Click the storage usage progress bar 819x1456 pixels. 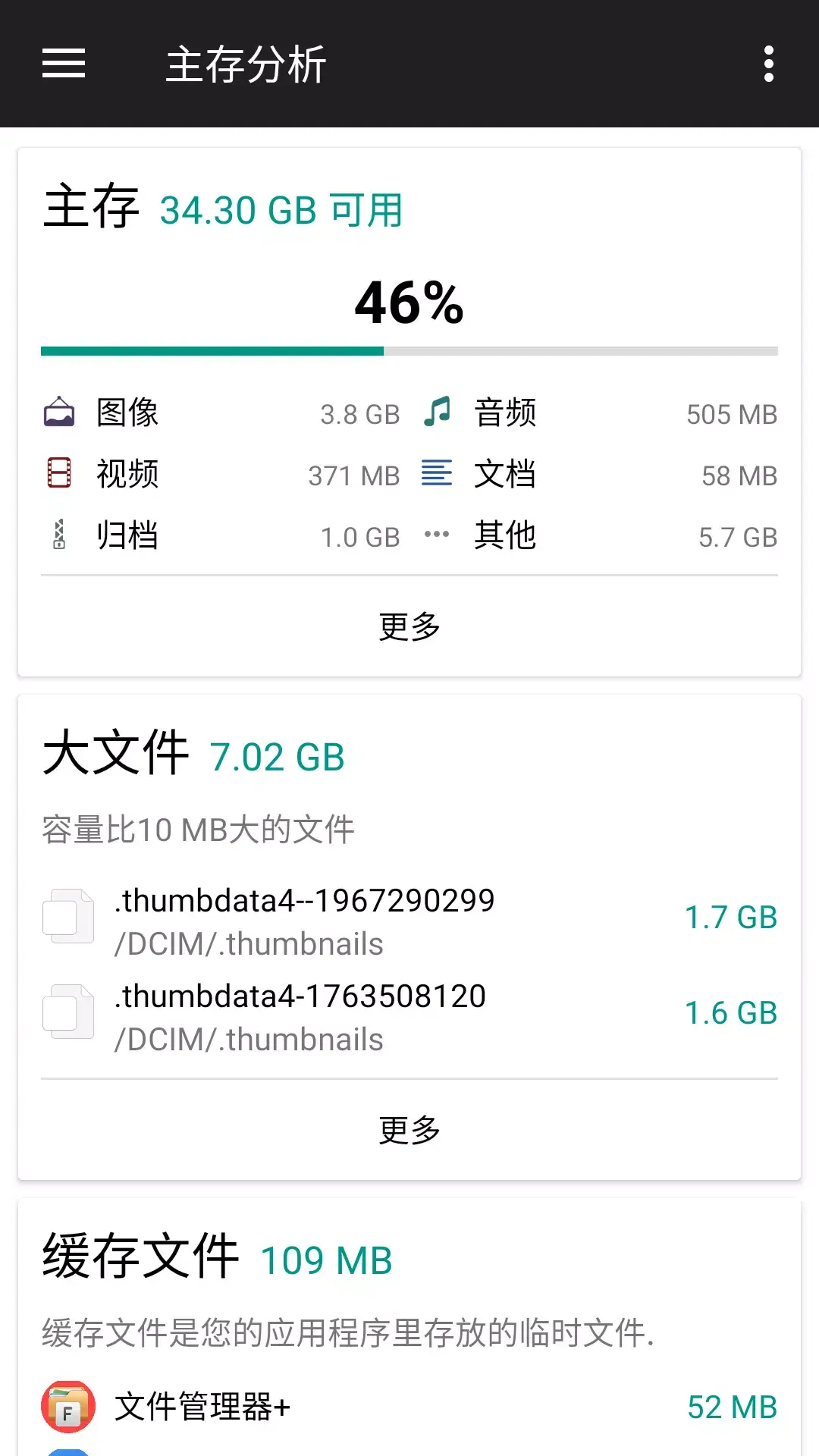pyautogui.click(x=409, y=350)
